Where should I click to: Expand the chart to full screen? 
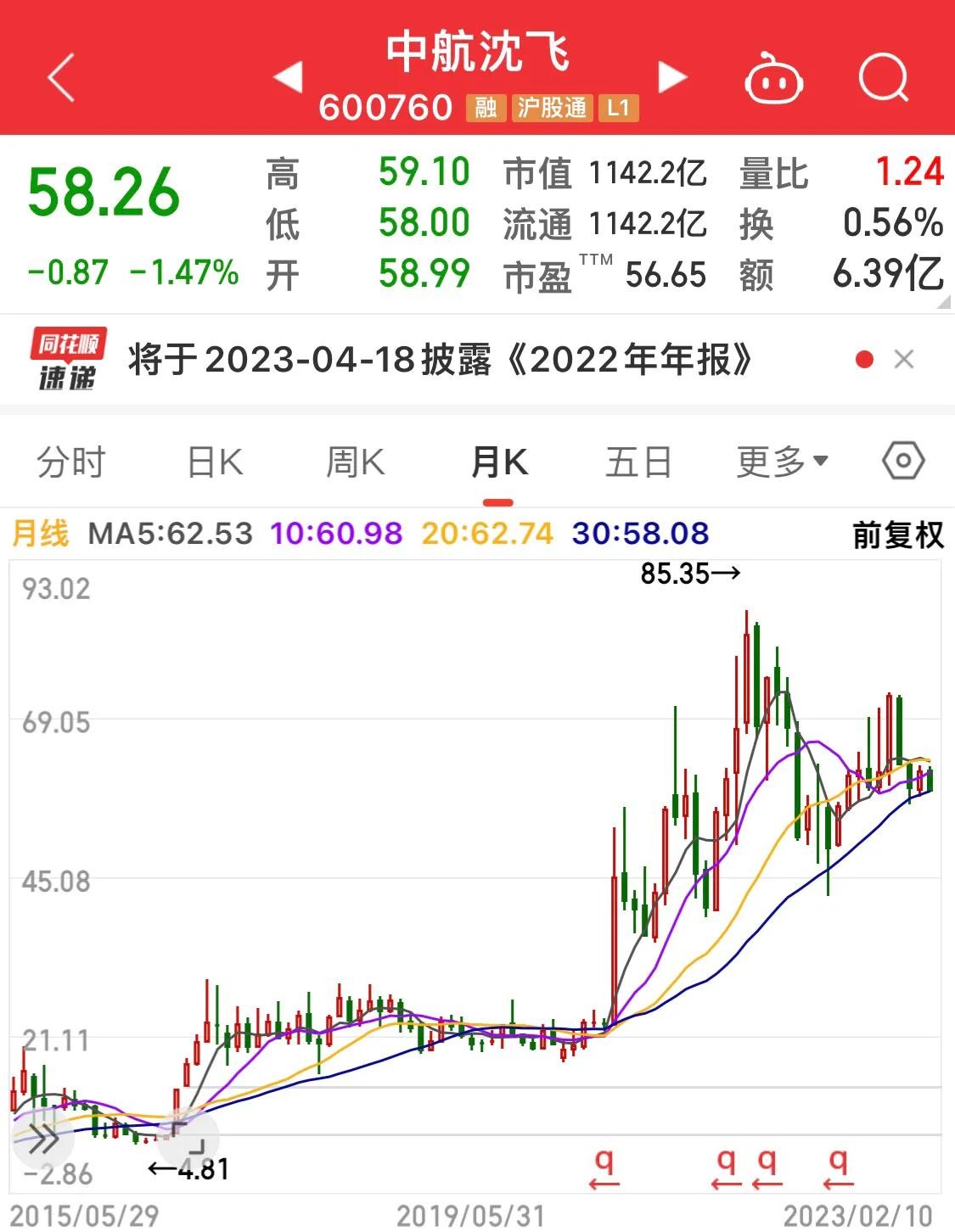(188, 1136)
